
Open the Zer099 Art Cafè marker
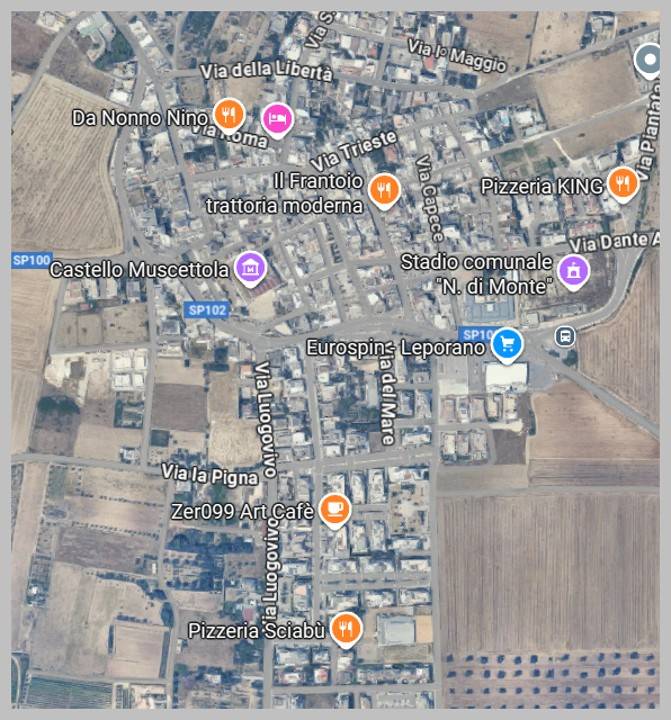(335, 509)
